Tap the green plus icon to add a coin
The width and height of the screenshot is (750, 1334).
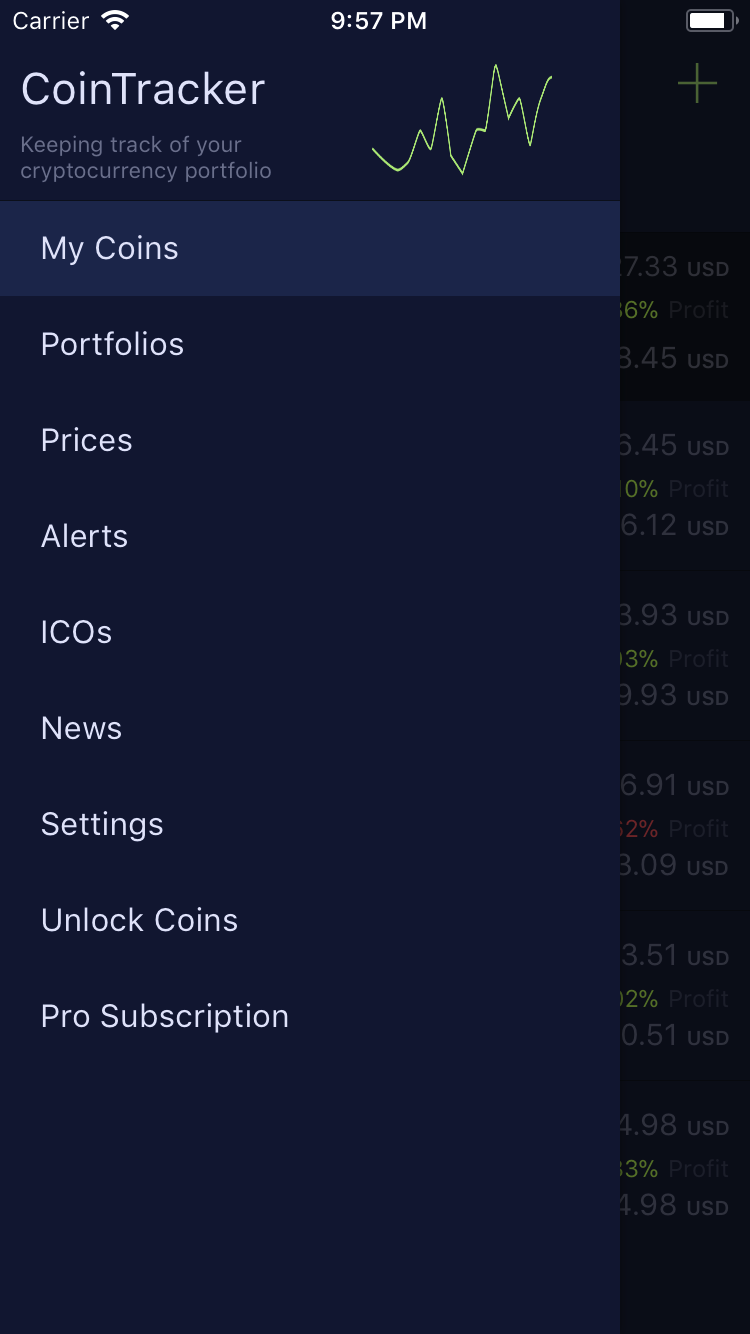coord(696,85)
